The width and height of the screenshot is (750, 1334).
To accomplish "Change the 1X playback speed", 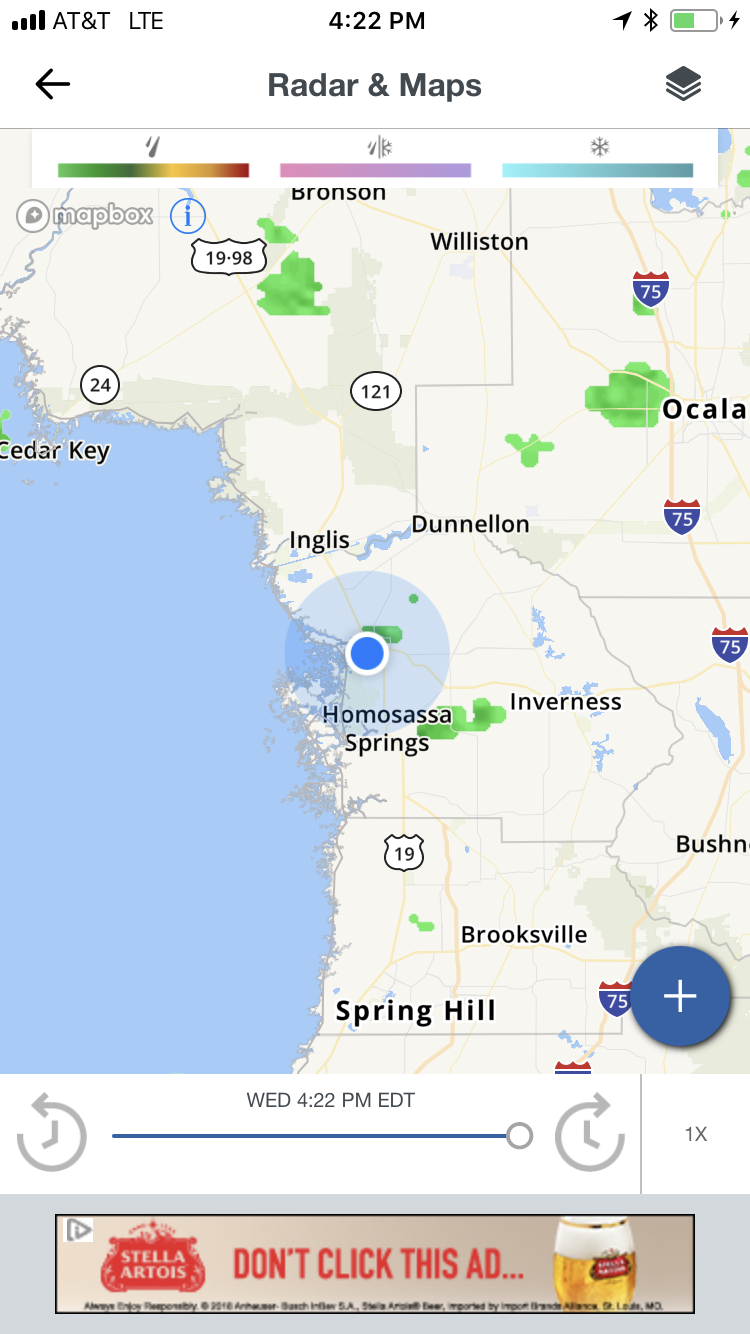I will (x=696, y=1134).
